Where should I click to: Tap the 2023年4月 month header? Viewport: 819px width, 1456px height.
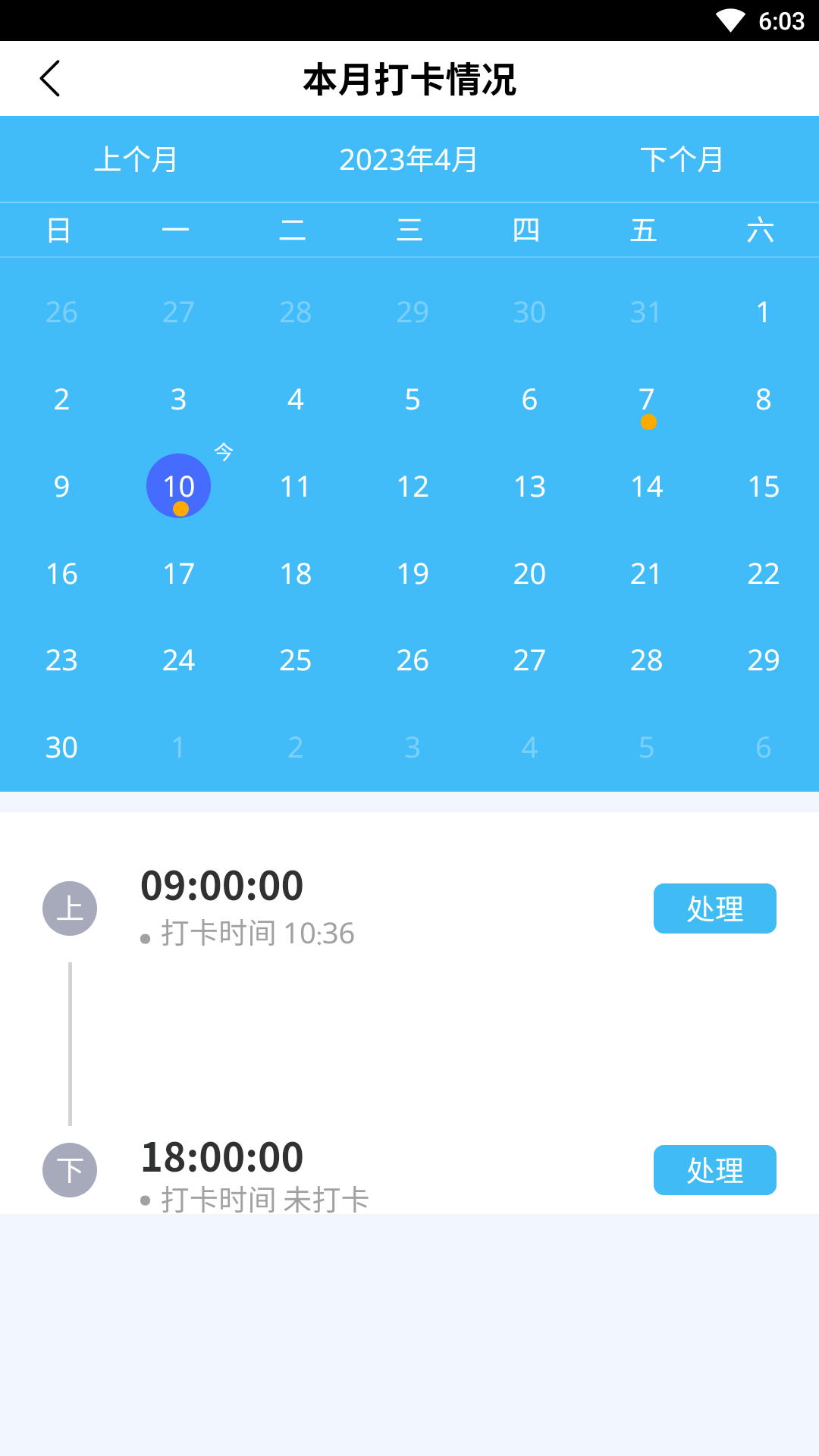coord(408,159)
